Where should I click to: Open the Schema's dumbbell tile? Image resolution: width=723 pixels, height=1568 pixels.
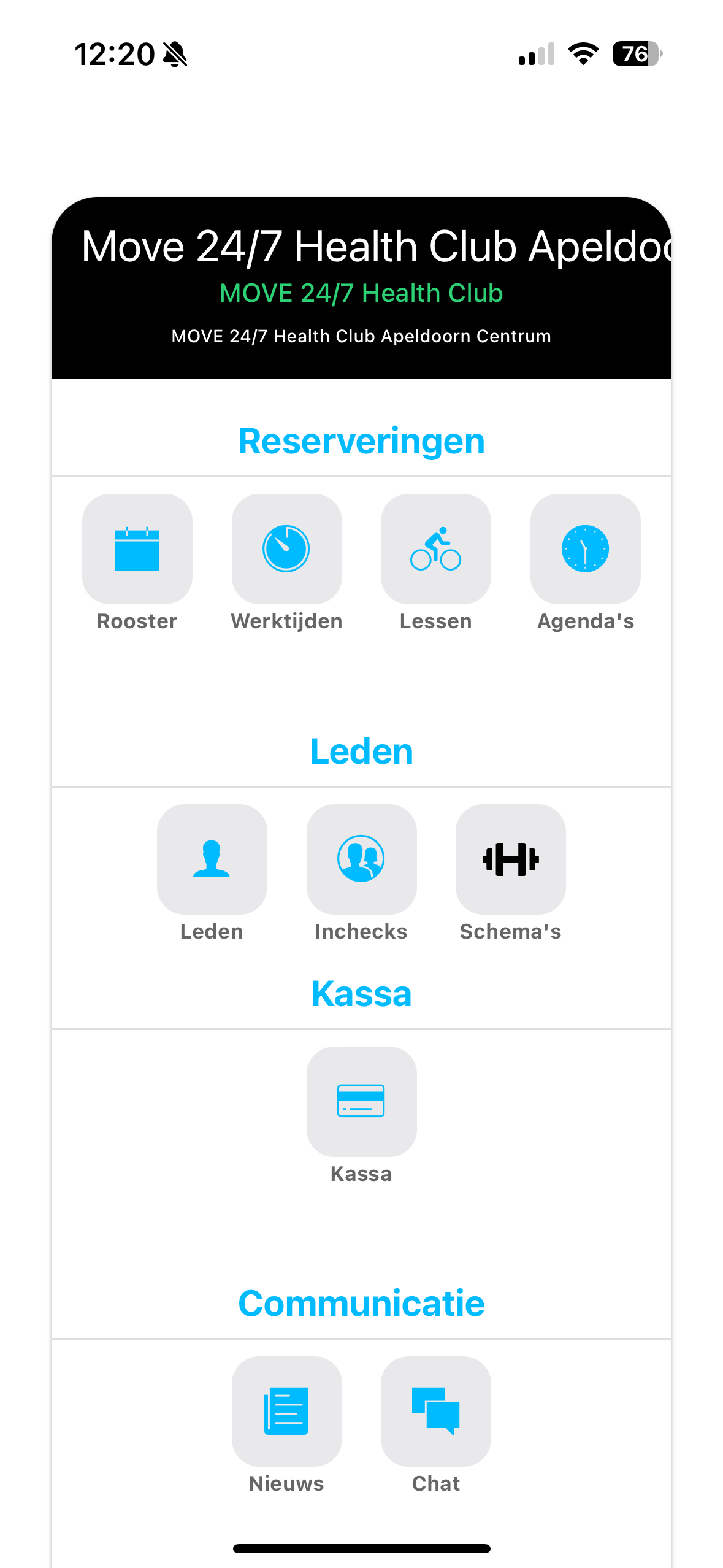510,859
